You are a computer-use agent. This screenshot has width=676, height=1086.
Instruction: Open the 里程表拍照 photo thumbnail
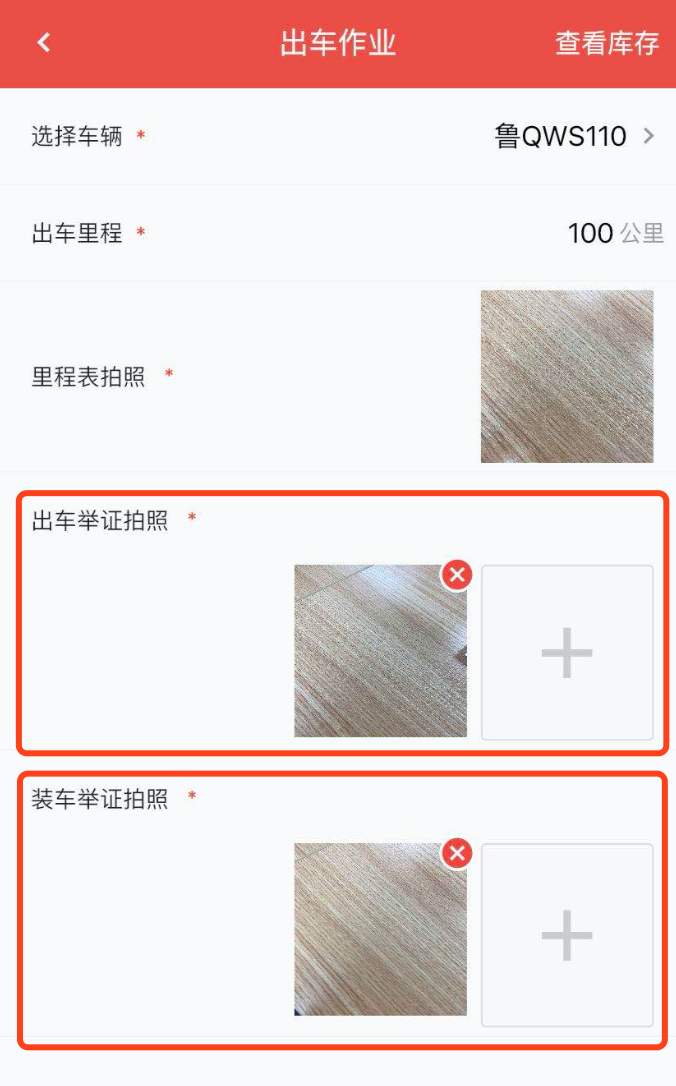coord(567,377)
